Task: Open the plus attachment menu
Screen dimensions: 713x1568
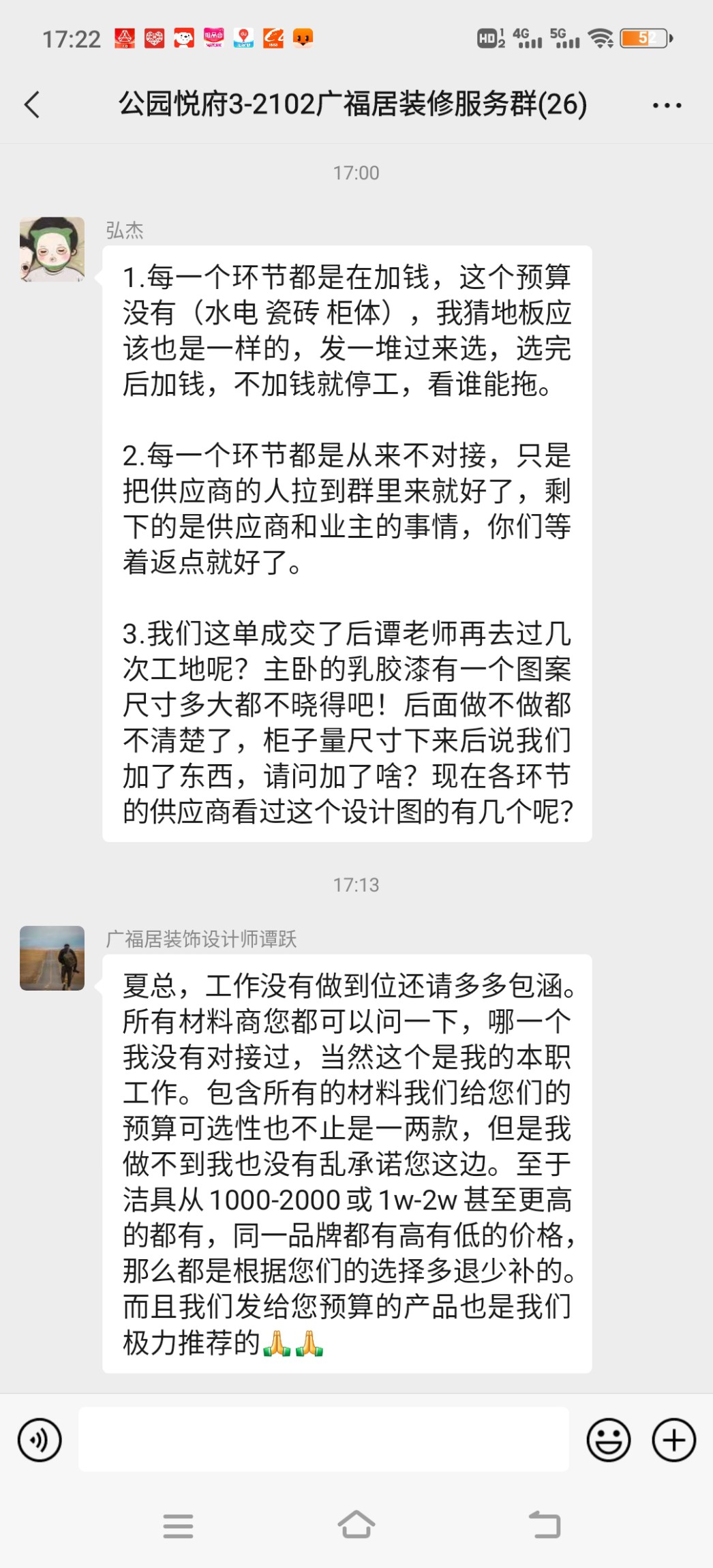Action: (x=673, y=1440)
